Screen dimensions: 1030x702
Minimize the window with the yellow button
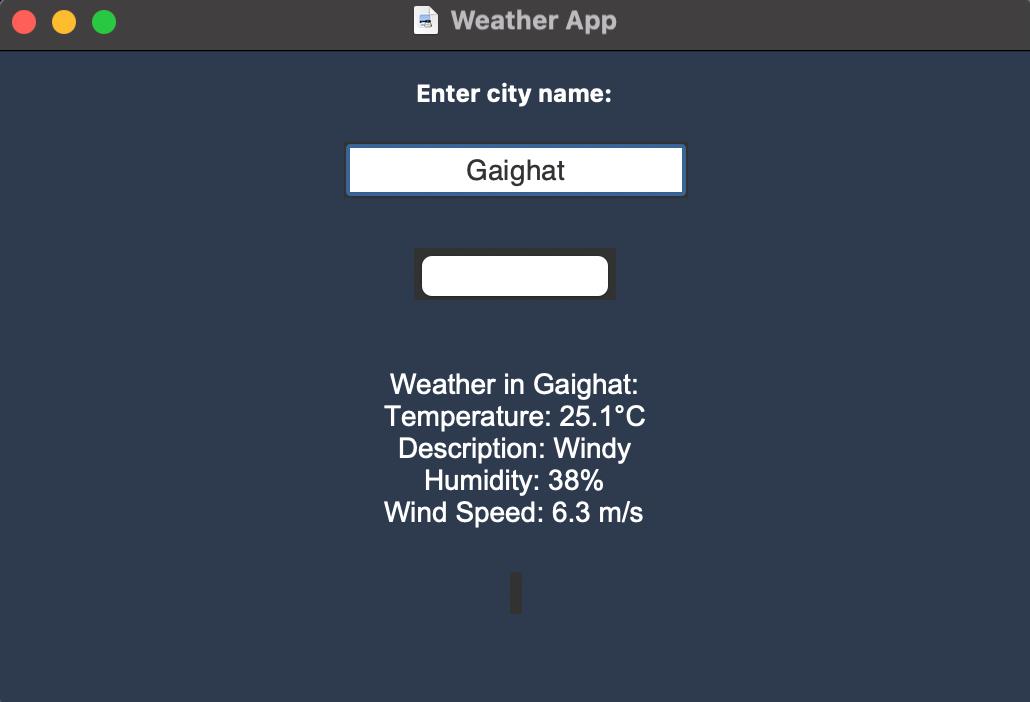pos(64,21)
